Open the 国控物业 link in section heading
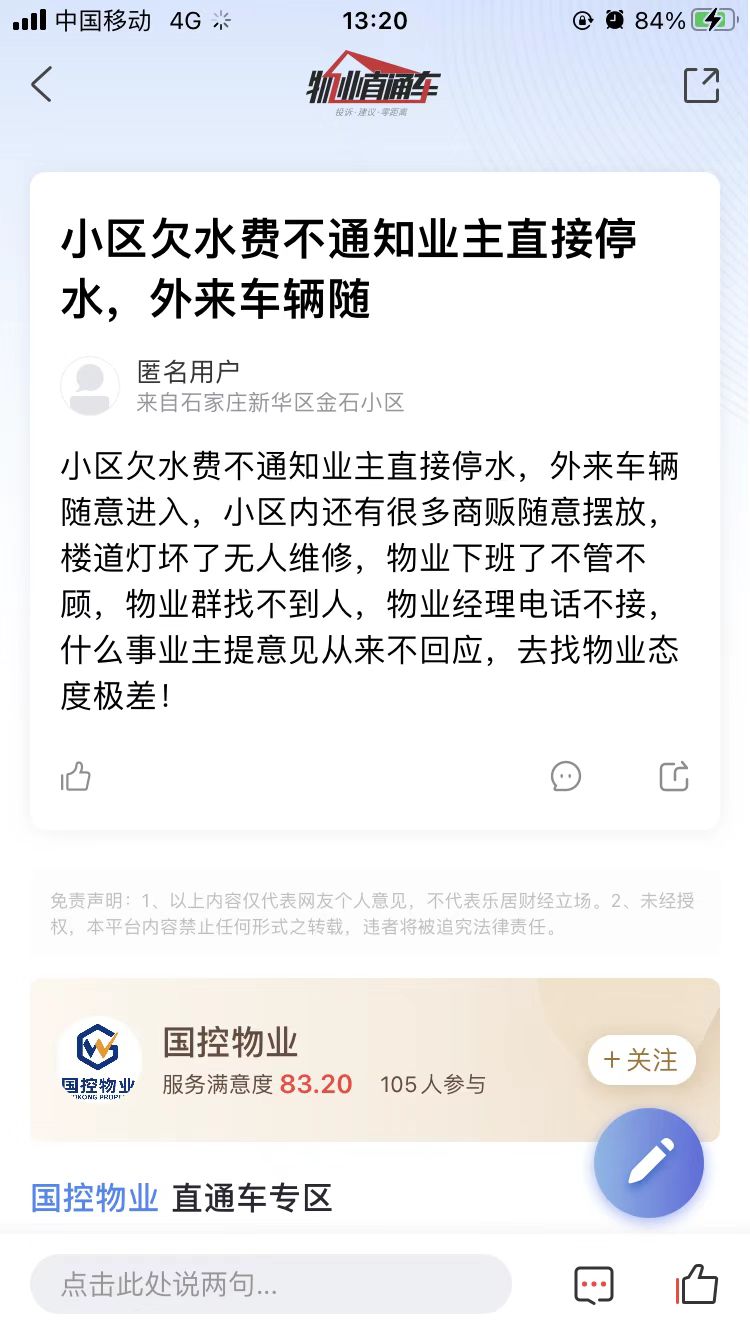This screenshot has width=750, height=1334. [95, 1198]
